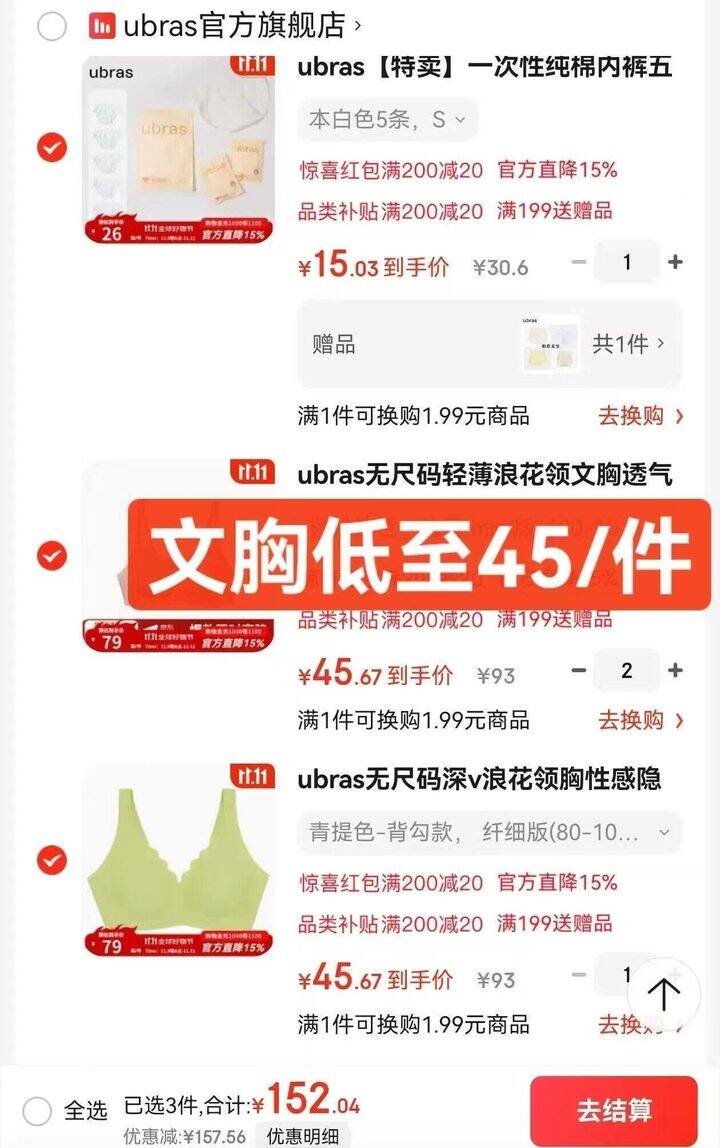Uncheck the 深v浪花领 bra item
Image resolution: width=720 pixels, height=1148 pixels.
(x=51, y=860)
